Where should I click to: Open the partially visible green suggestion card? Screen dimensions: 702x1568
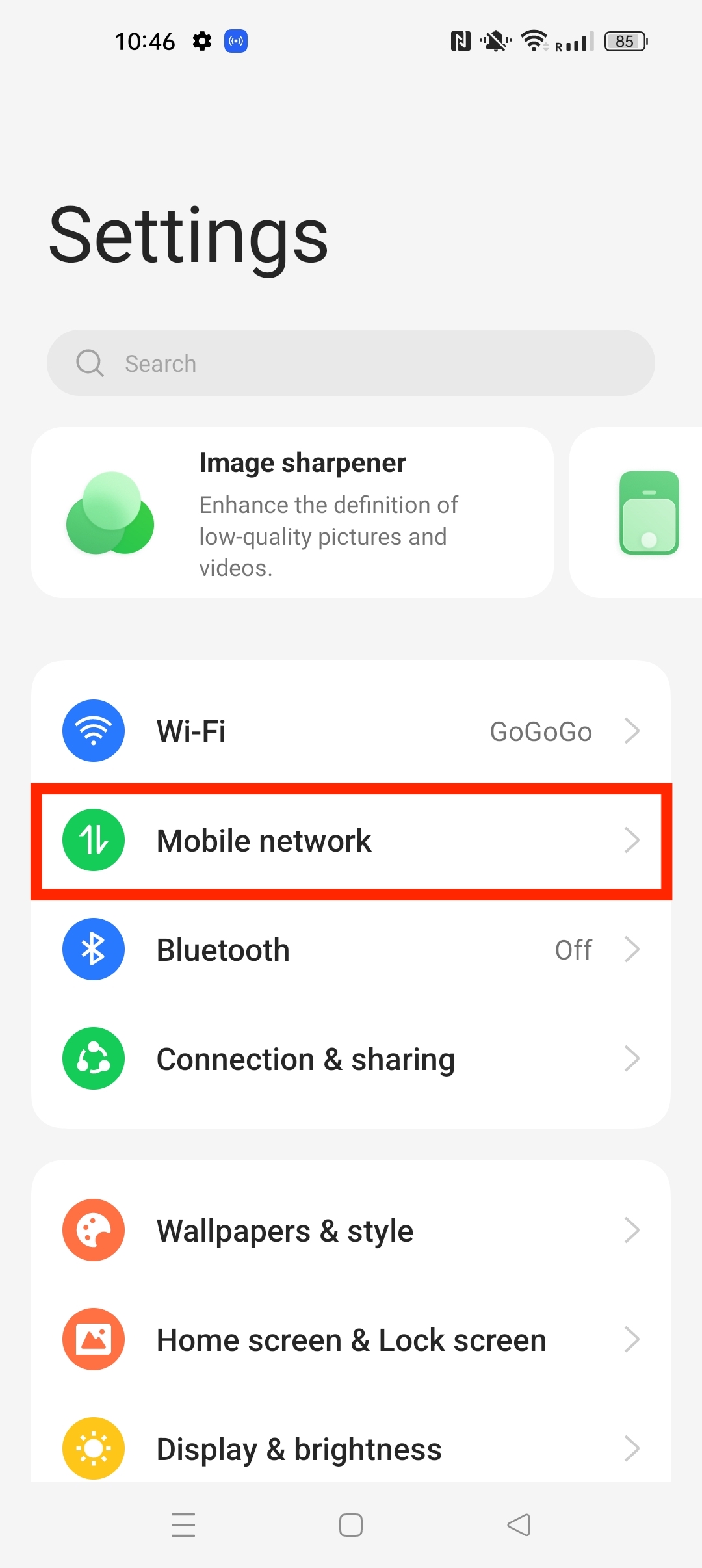click(x=643, y=513)
